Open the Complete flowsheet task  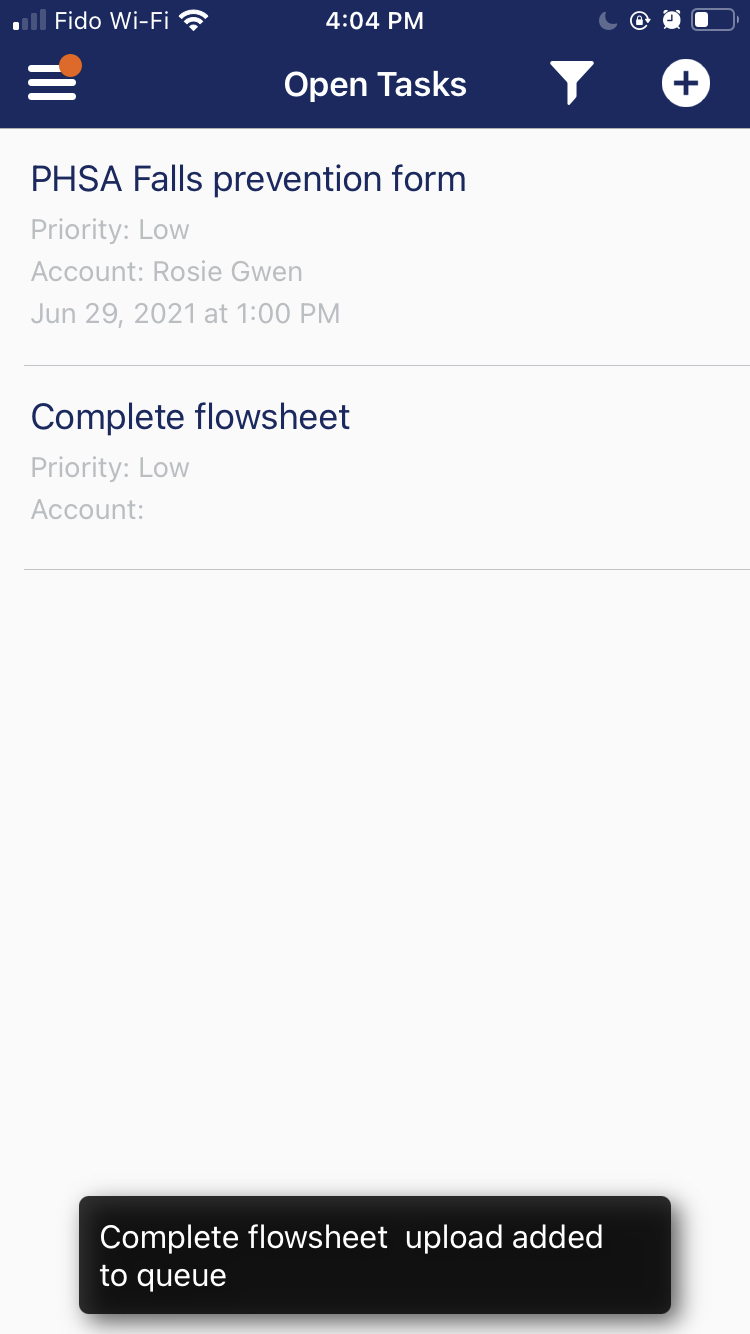pos(190,417)
